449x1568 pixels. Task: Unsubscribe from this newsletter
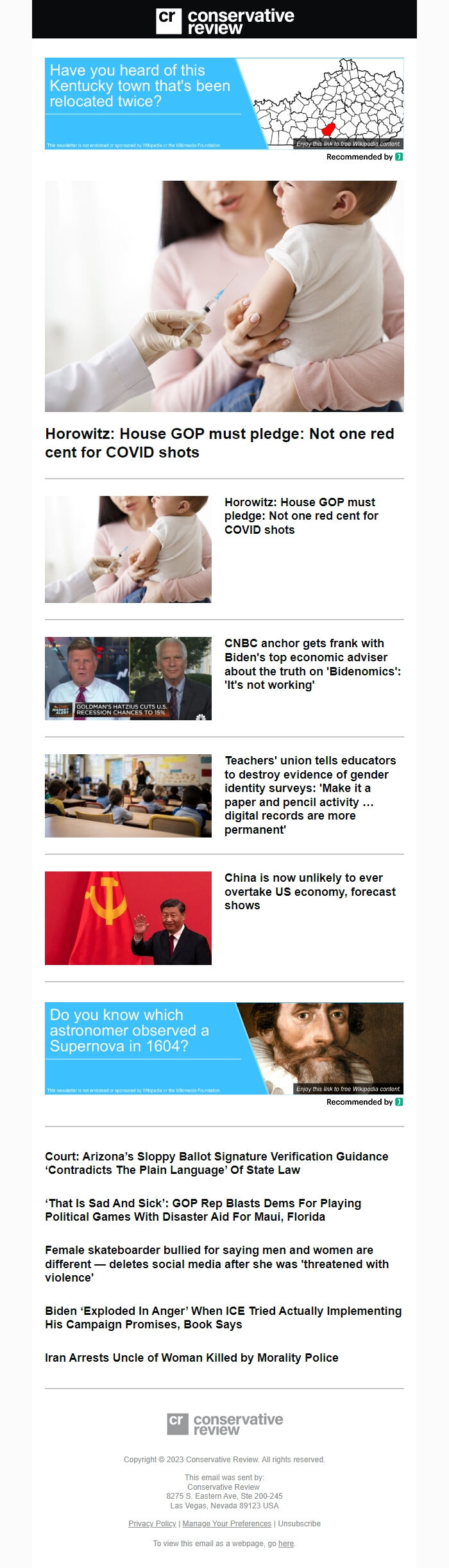click(x=299, y=1524)
